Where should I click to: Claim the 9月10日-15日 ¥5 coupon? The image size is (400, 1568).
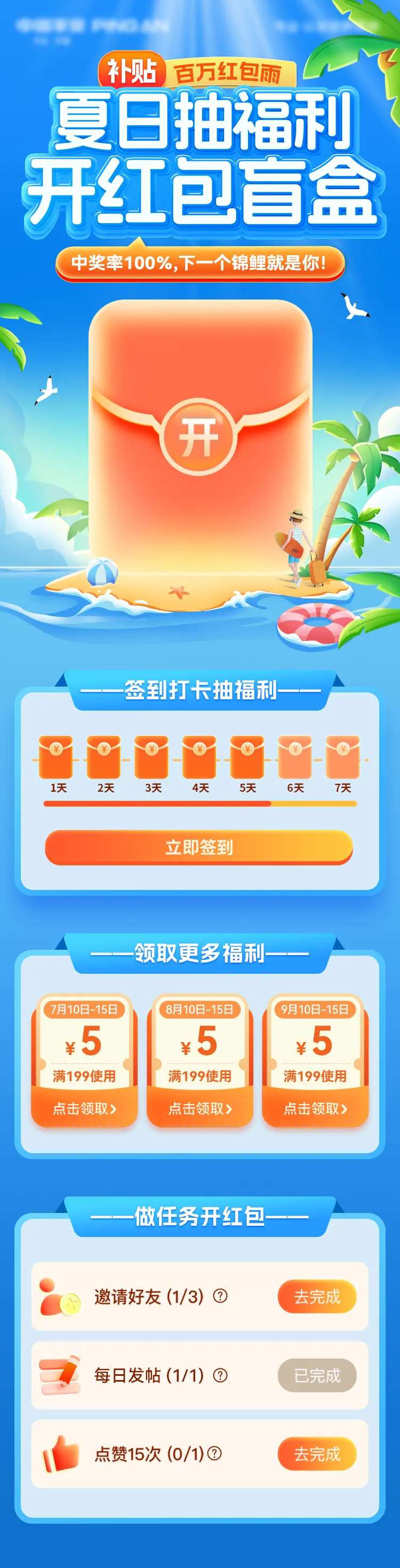pyautogui.click(x=315, y=1108)
